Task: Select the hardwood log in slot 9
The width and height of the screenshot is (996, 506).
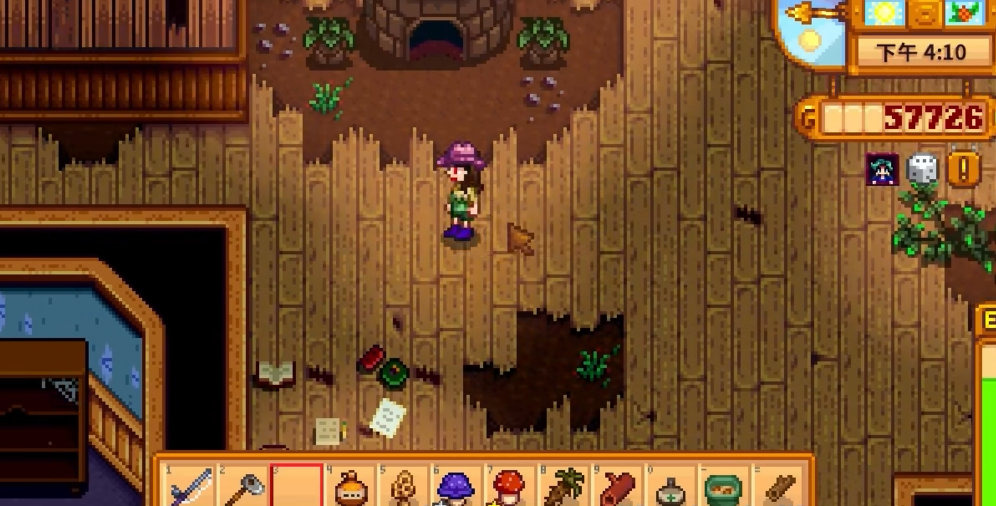Action: (616, 488)
